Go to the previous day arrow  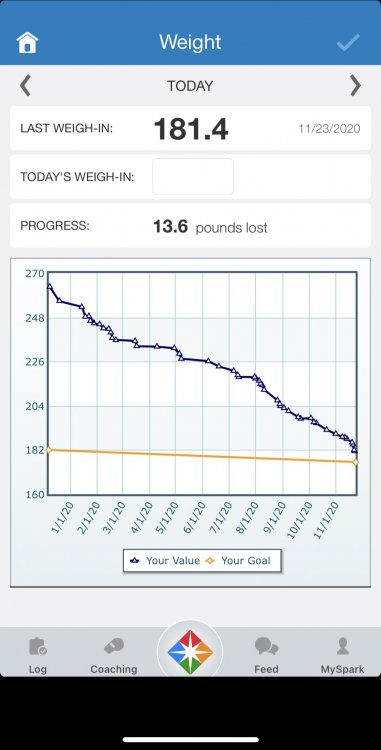point(25,86)
